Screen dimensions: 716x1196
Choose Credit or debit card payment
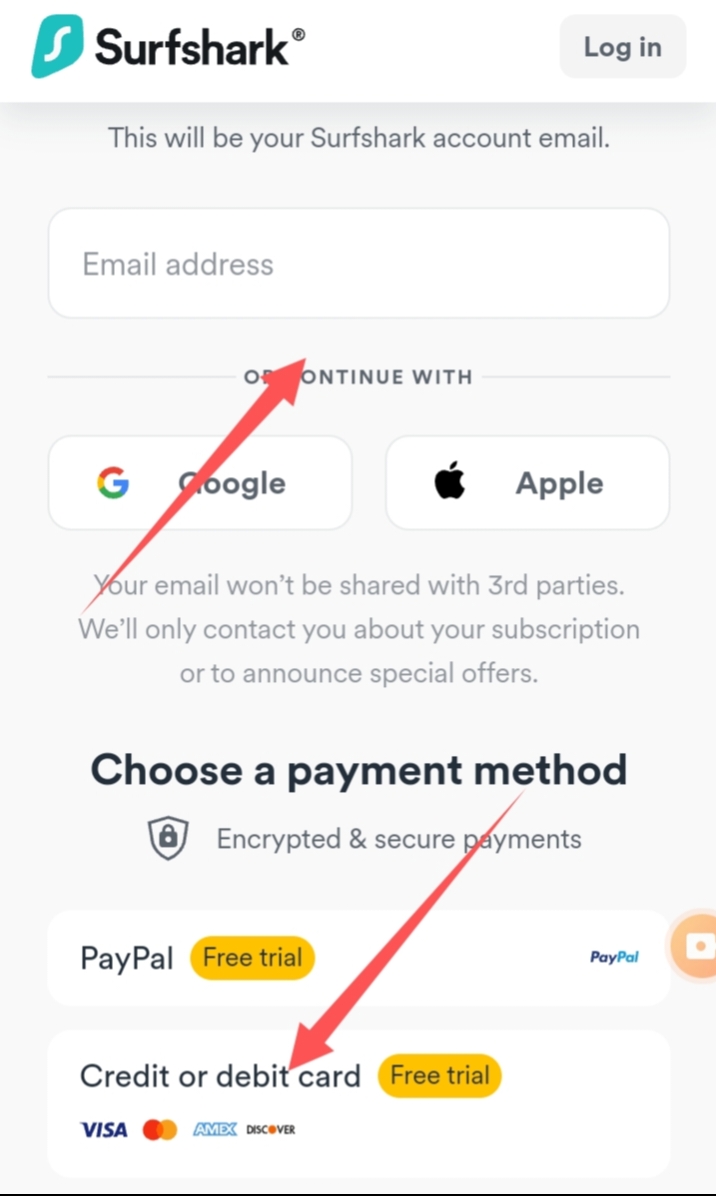(358, 1100)
